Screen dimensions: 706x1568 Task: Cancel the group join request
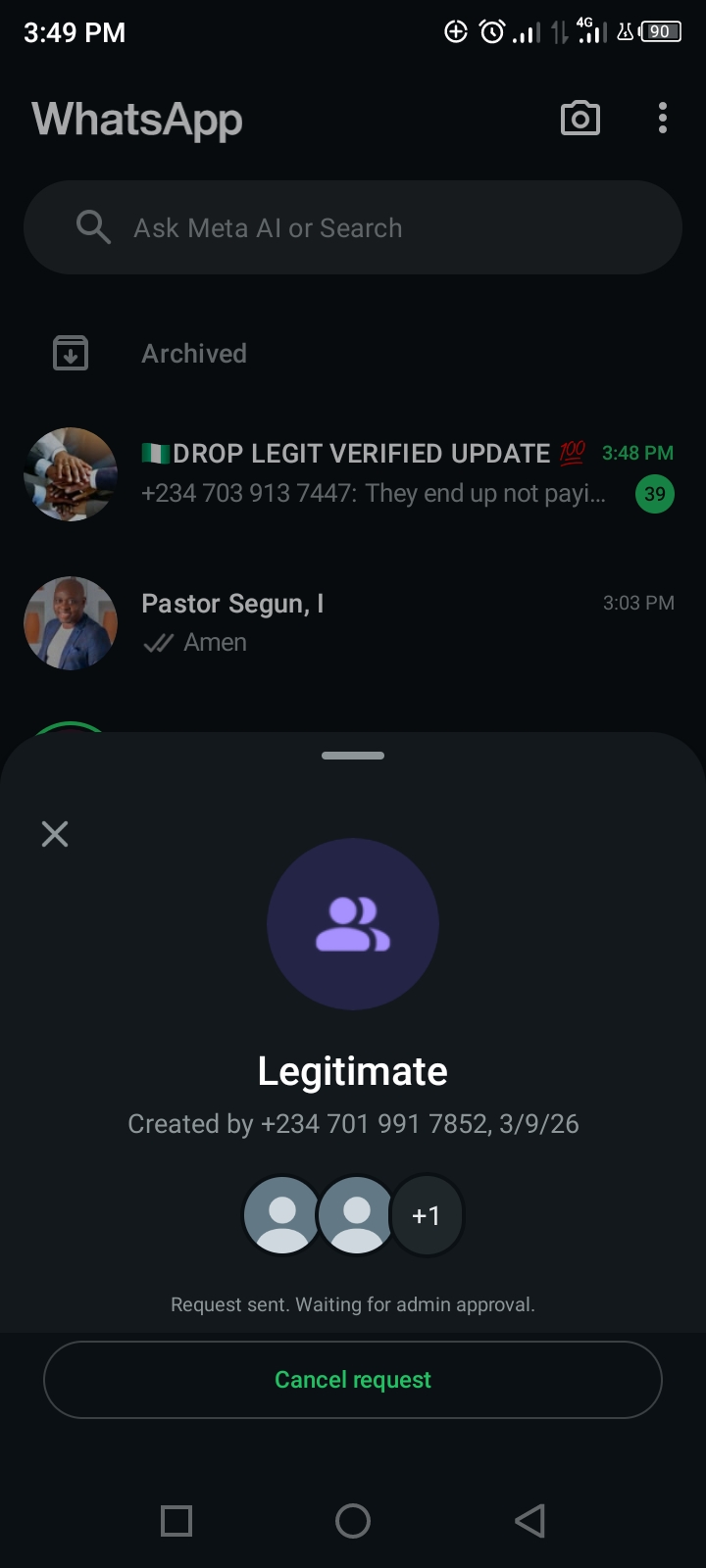point(353,1380)
